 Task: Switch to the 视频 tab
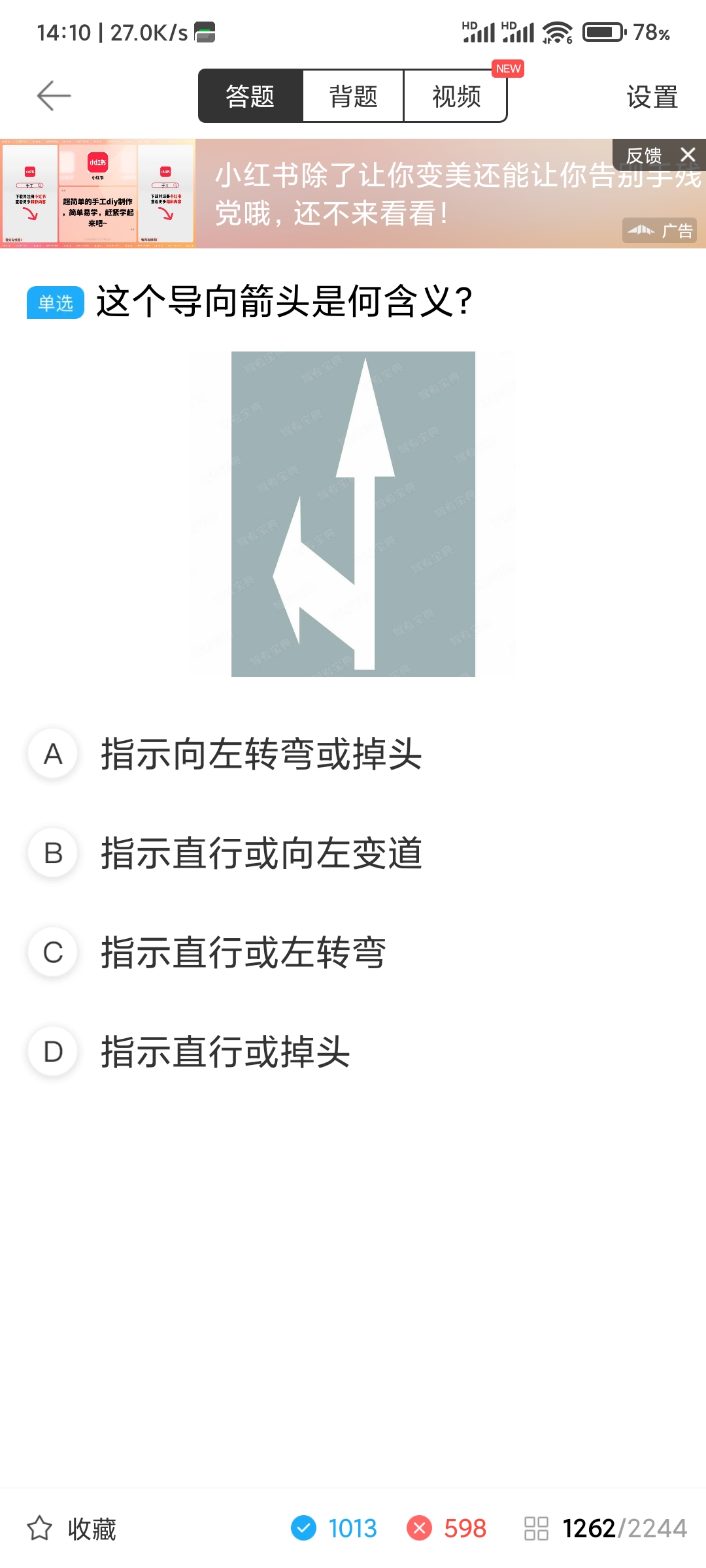[456, 96]
